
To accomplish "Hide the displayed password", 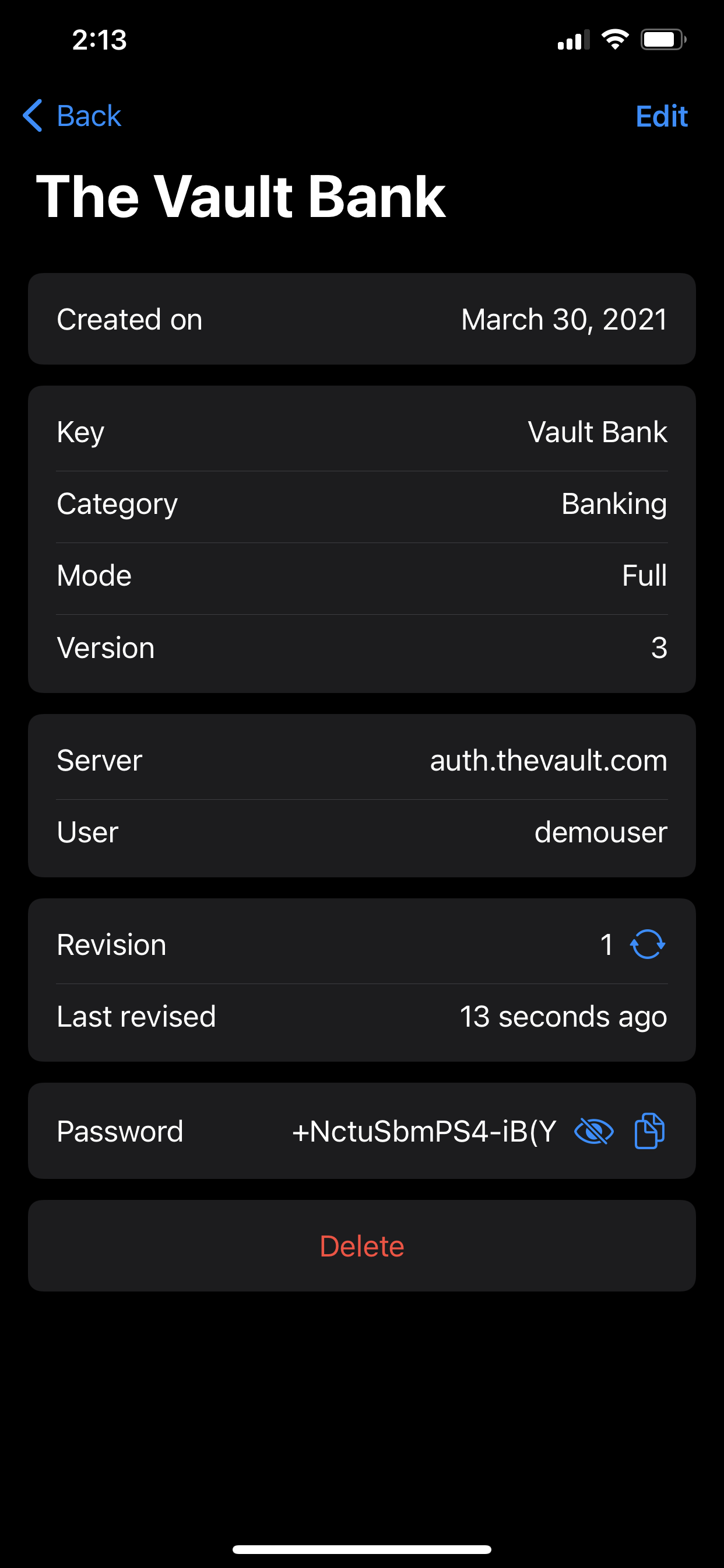I will (x=593, y=1132).
